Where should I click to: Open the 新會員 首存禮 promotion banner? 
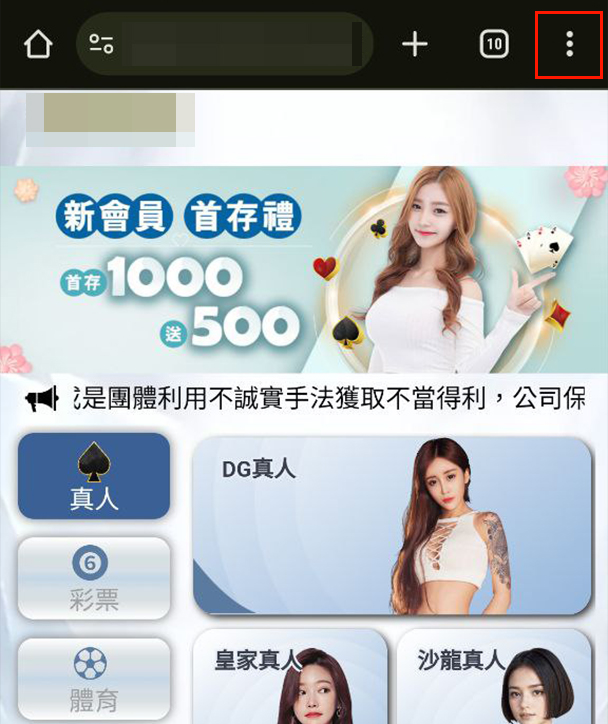303,269
